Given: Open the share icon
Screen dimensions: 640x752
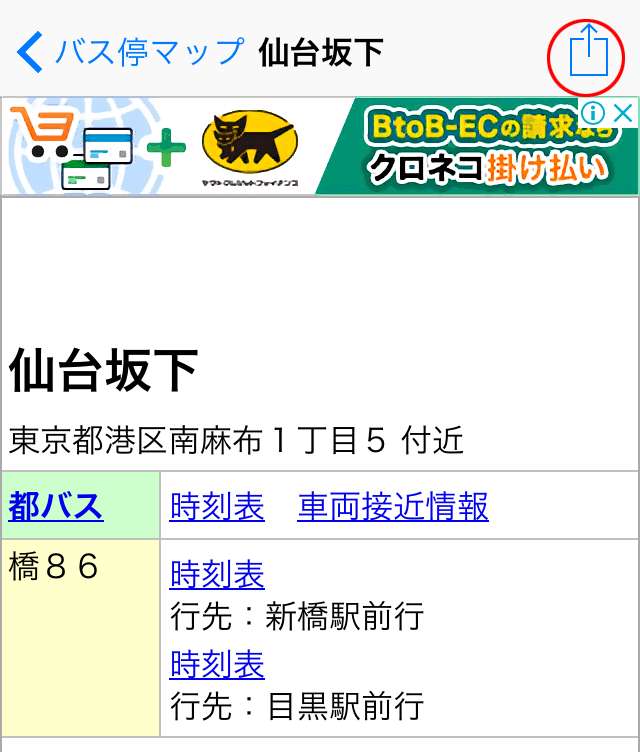Looking at the screenshot, I should [x=588, y=51].
